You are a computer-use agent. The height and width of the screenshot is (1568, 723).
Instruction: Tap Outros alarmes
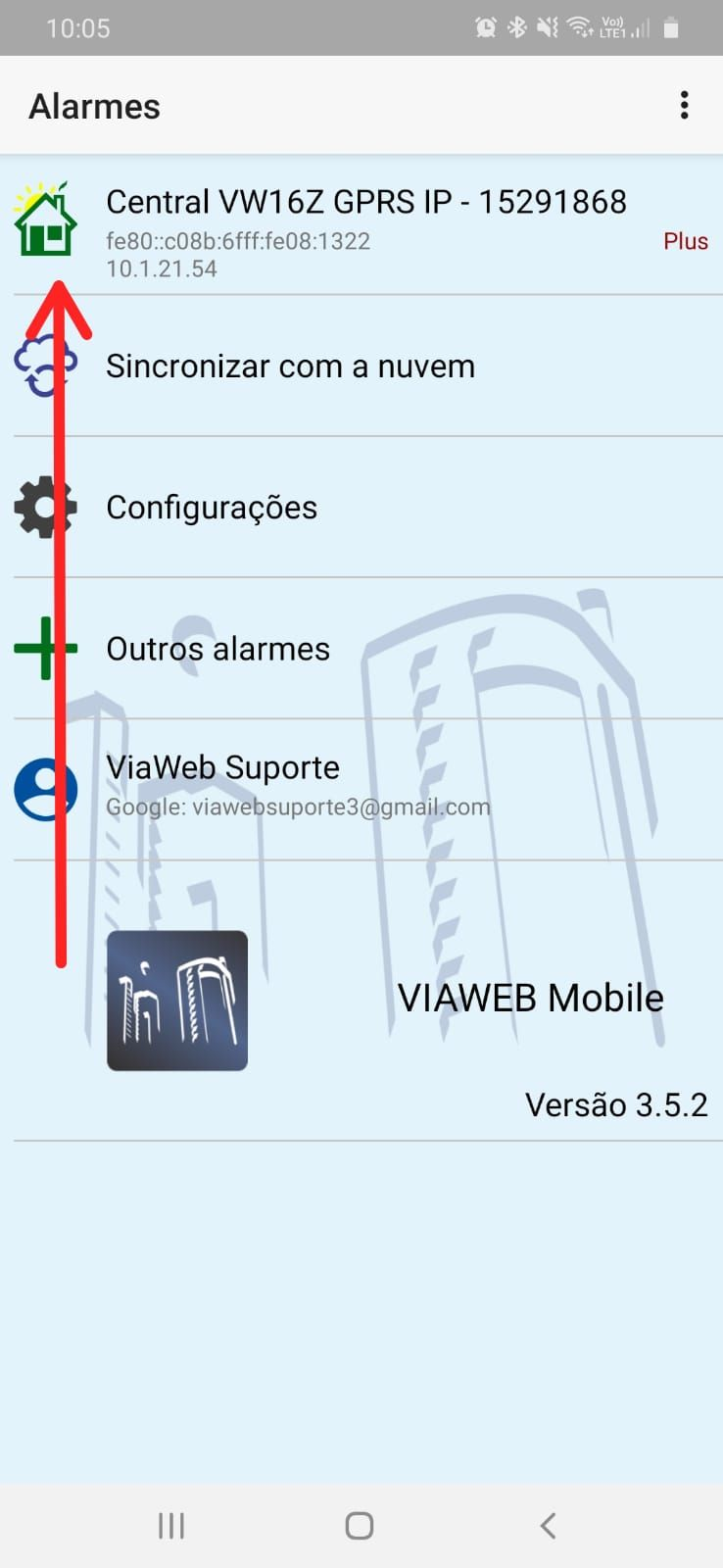(217, 649)
